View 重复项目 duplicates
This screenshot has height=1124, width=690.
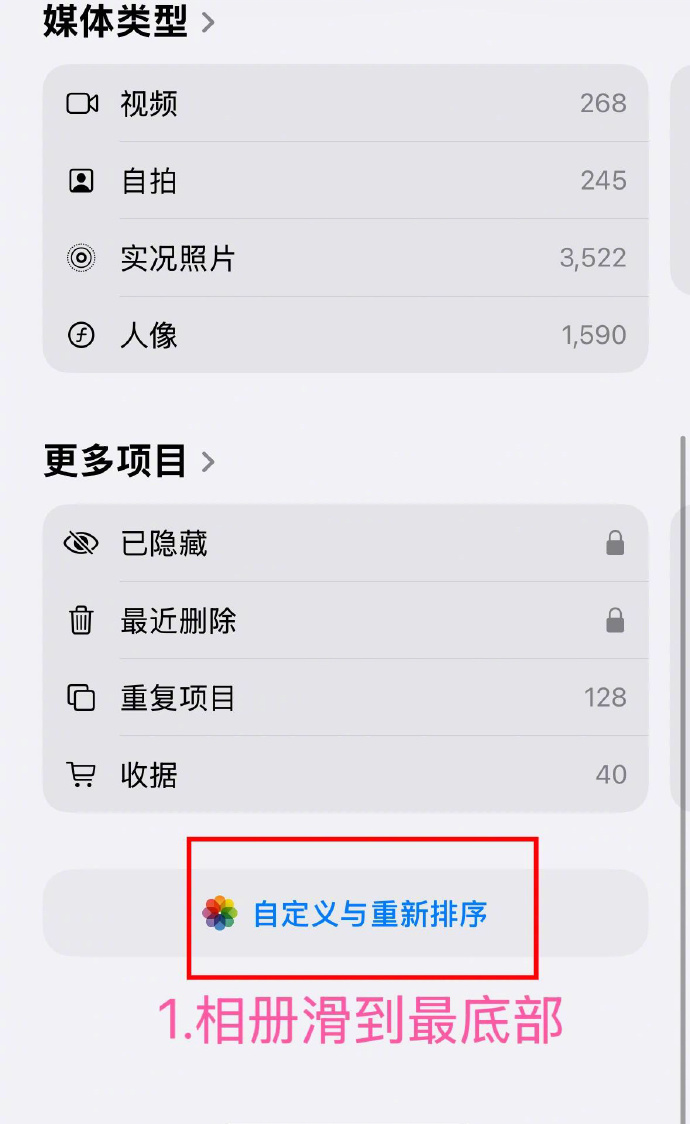[x=345, y=697]
